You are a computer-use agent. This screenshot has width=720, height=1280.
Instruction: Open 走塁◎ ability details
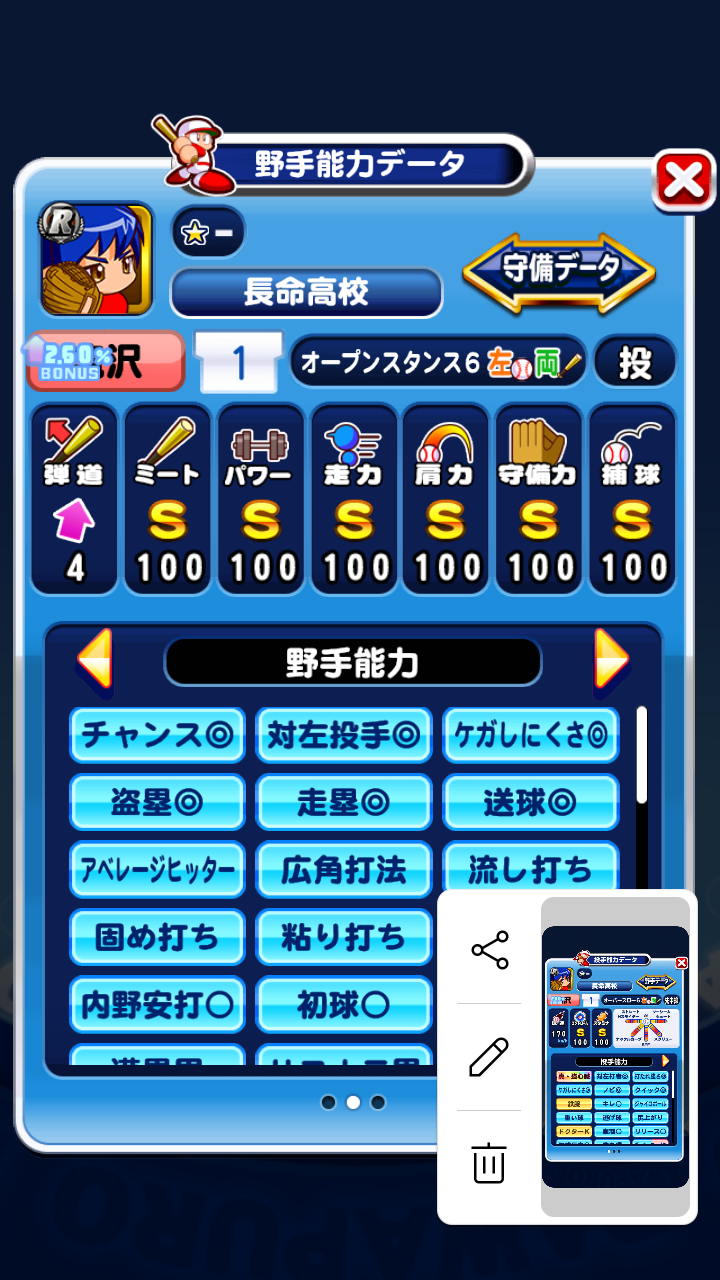[x=344, y=803]
